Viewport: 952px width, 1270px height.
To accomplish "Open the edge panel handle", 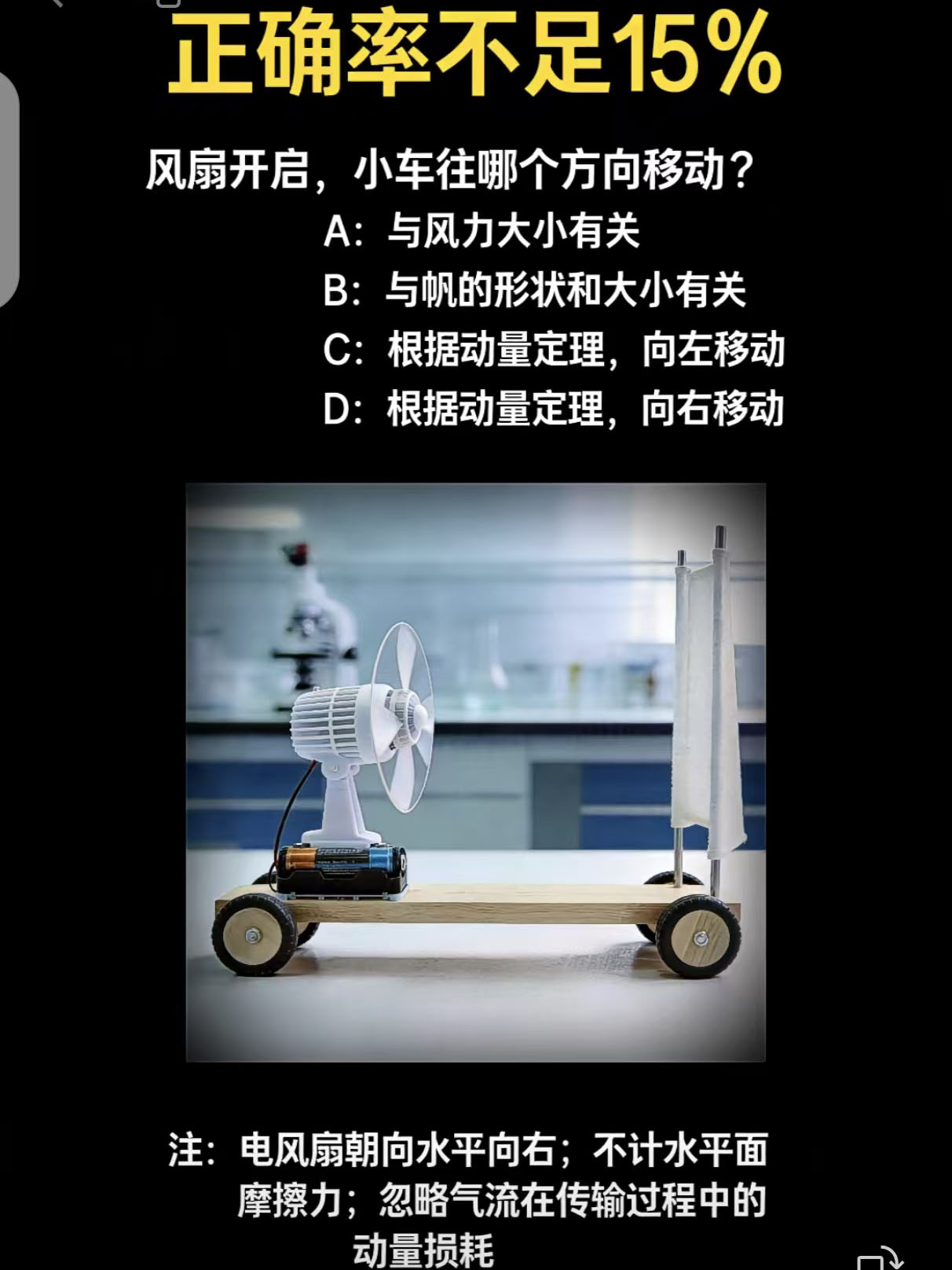I will coord(8,189).
